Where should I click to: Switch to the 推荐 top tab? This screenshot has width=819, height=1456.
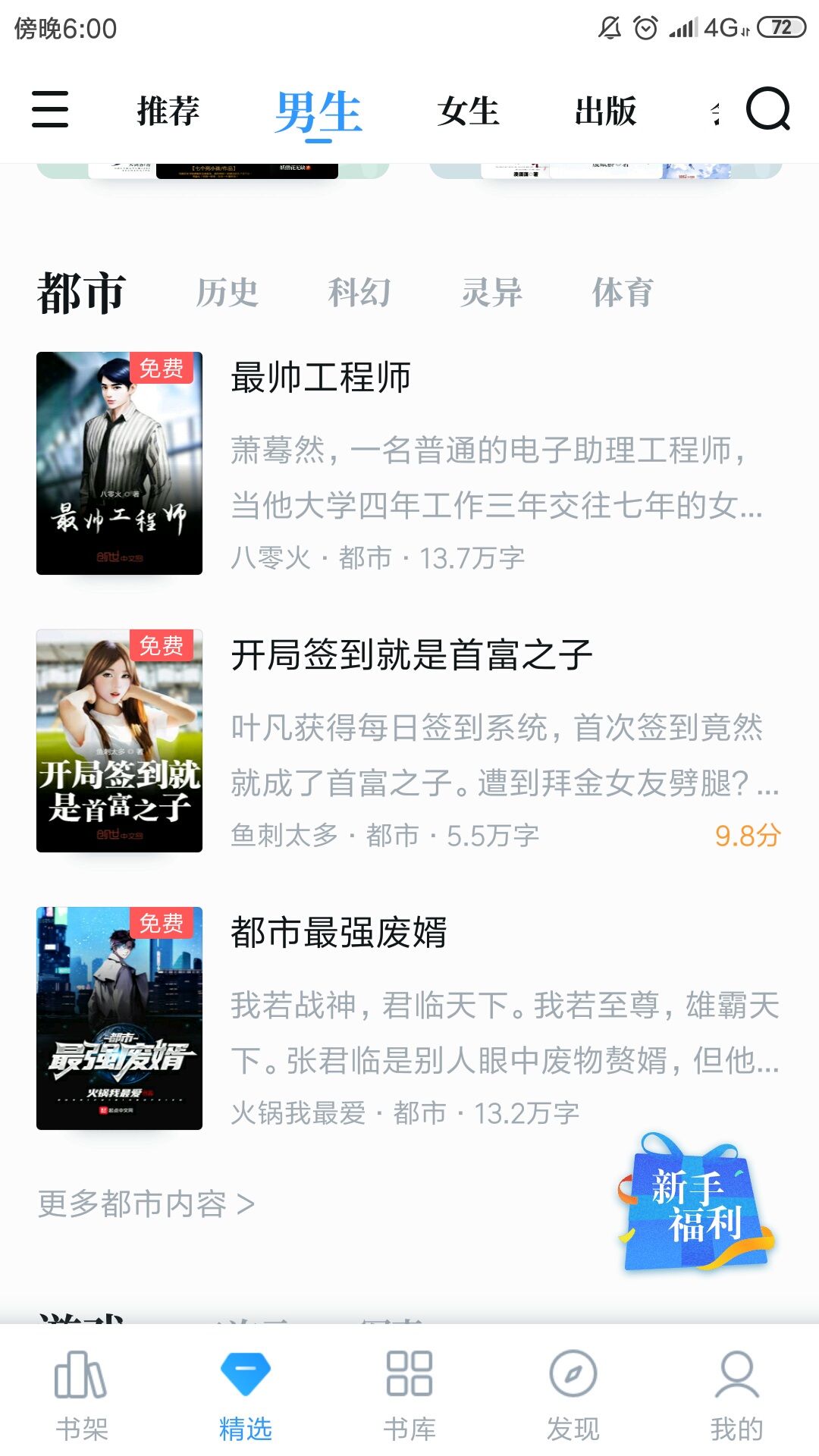point(168,111)
